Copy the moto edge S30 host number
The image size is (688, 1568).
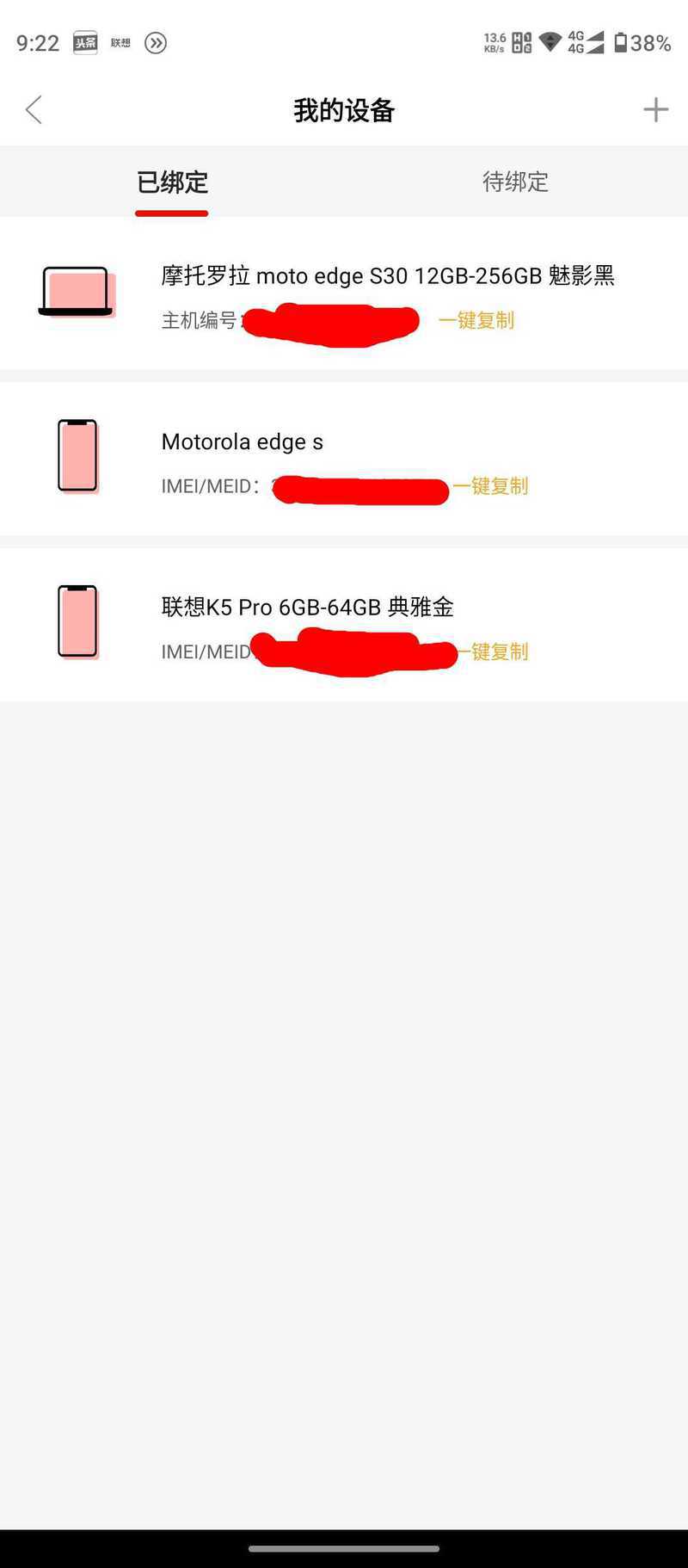pyautogui.click(x=476, y=320)
